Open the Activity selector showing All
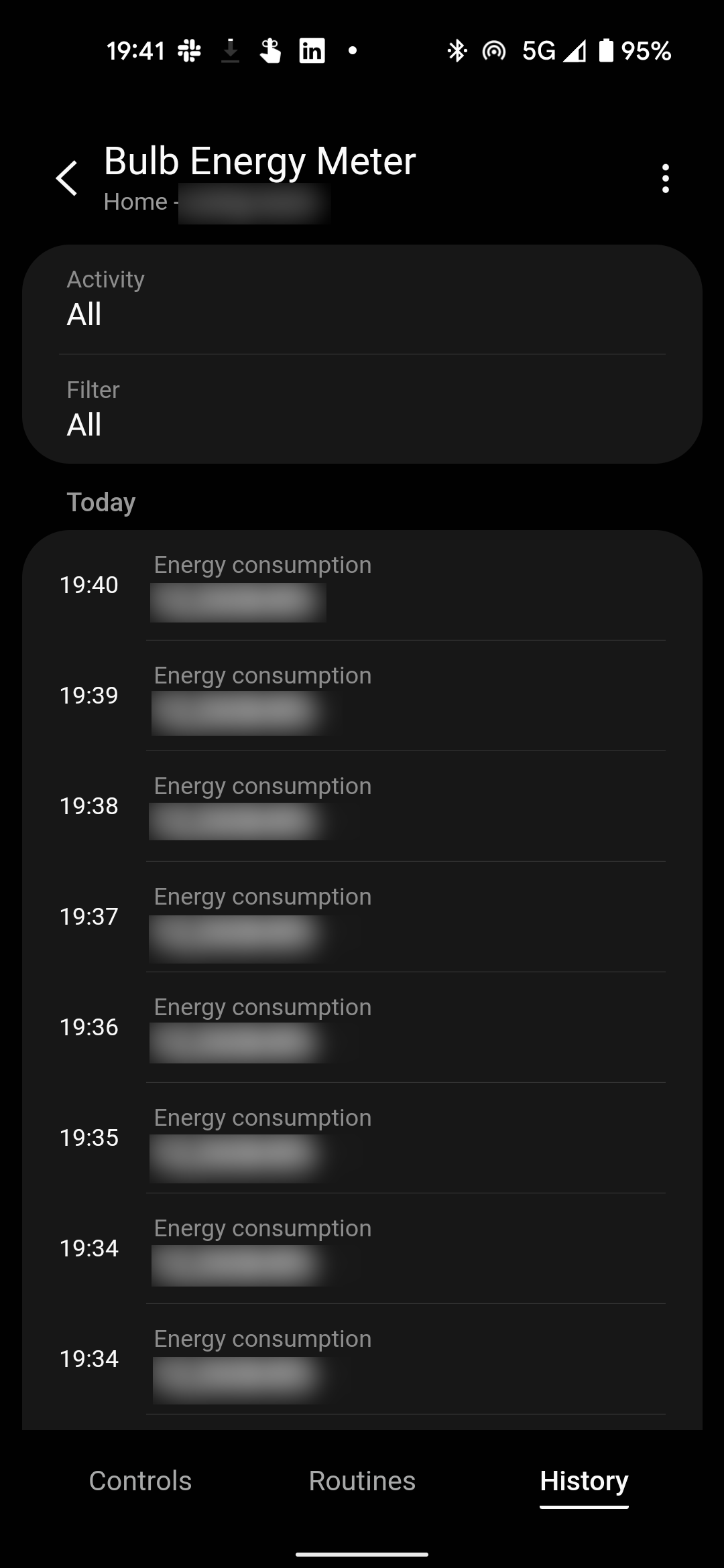The width and height of the screenshot is (724, 1568). [362, 299]
